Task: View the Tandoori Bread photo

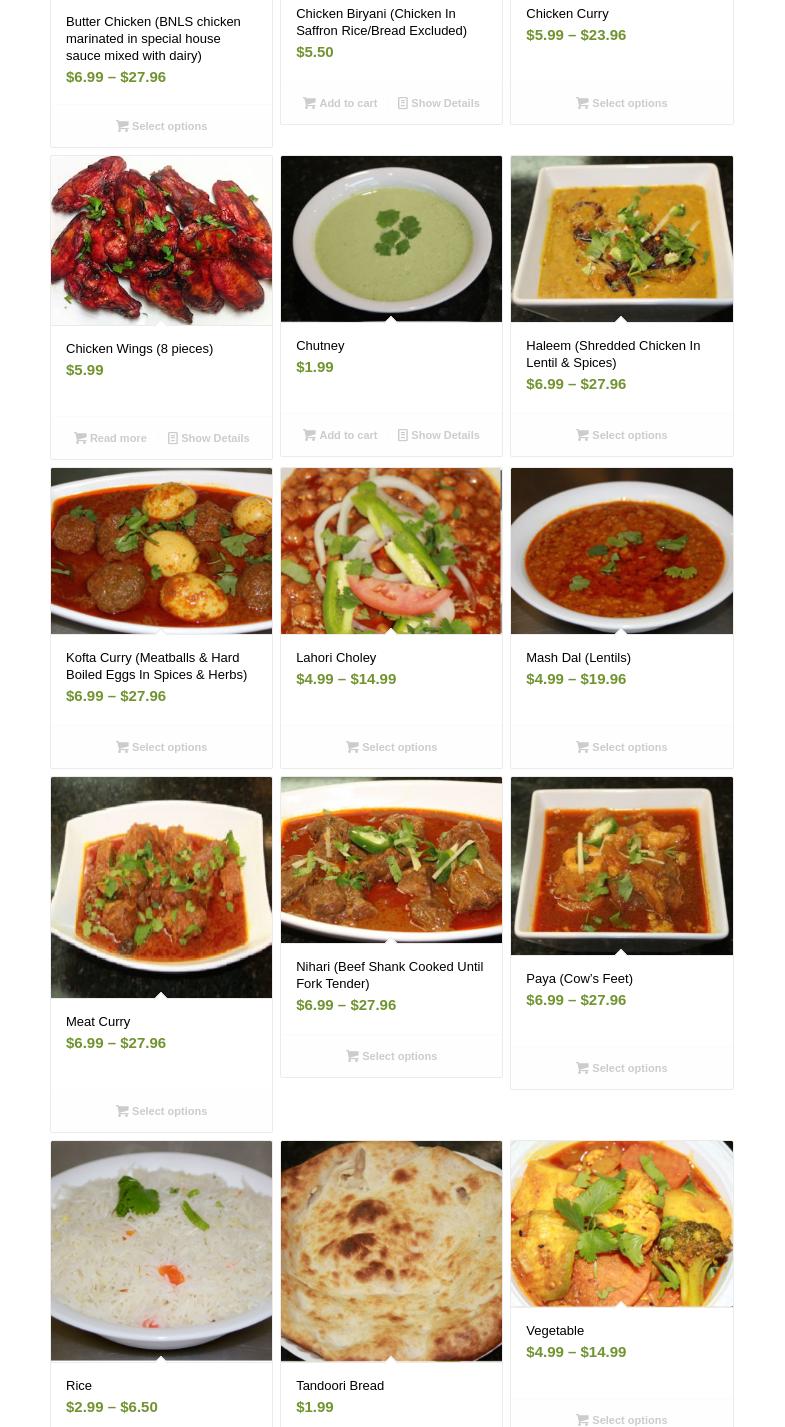Action: (x=391, y=1250)
